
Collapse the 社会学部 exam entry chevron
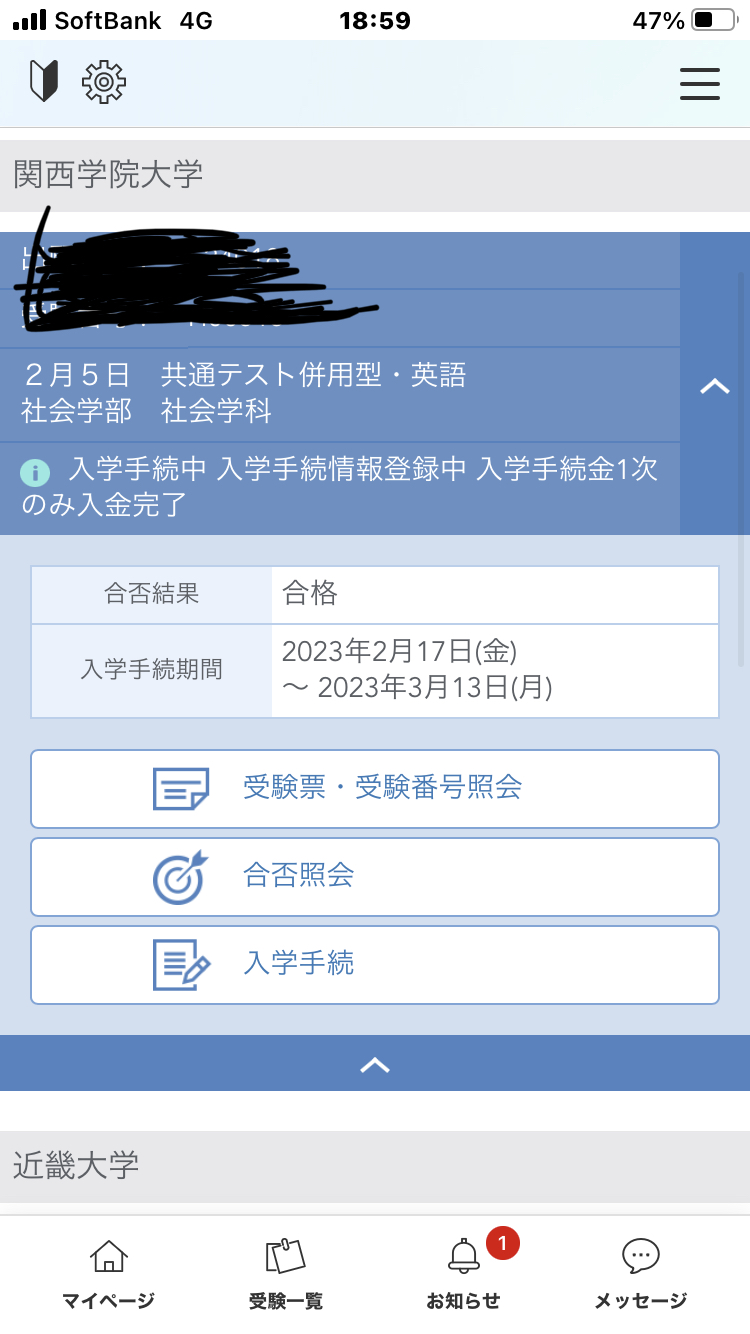[x=714, y=386]
